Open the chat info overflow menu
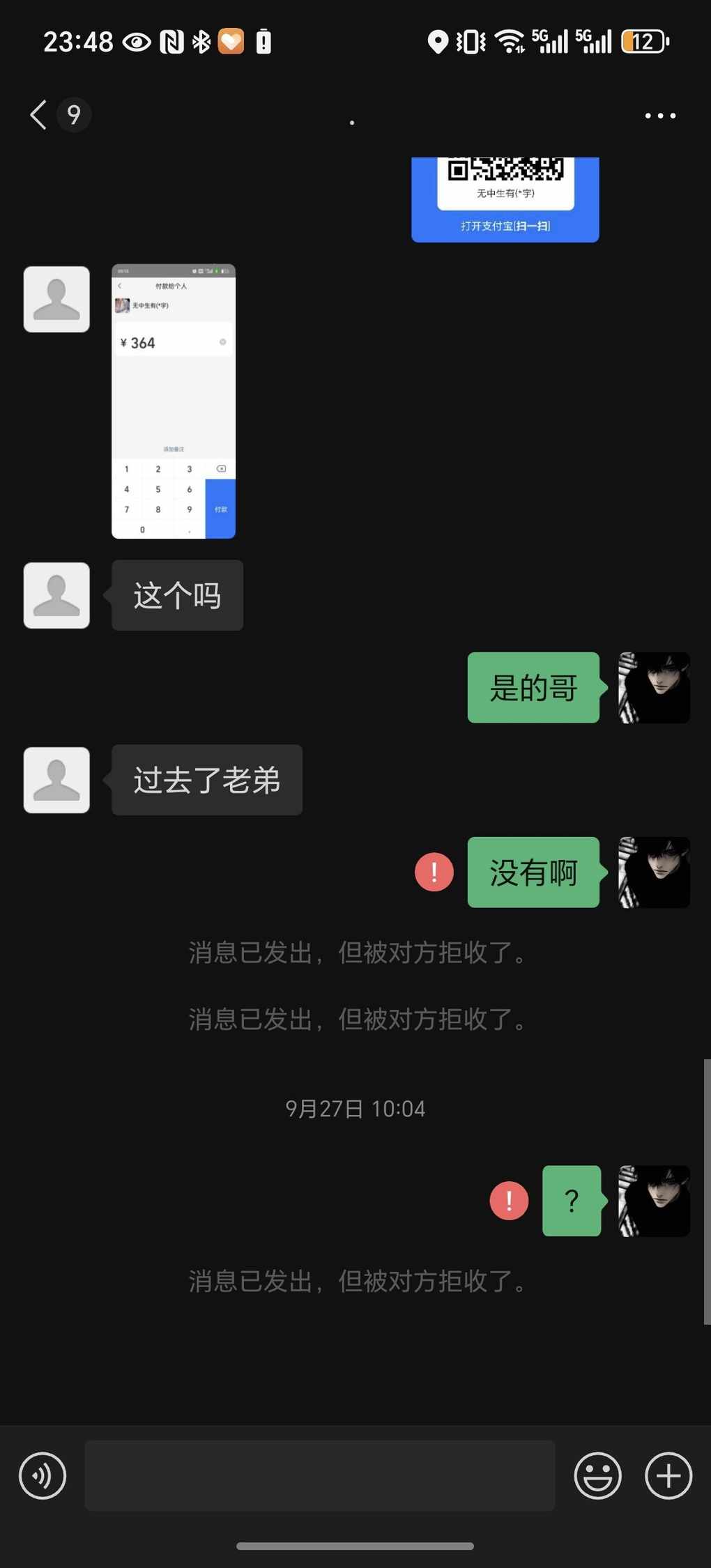Viewport: 711px width, 1568px height. coord(659,116)
